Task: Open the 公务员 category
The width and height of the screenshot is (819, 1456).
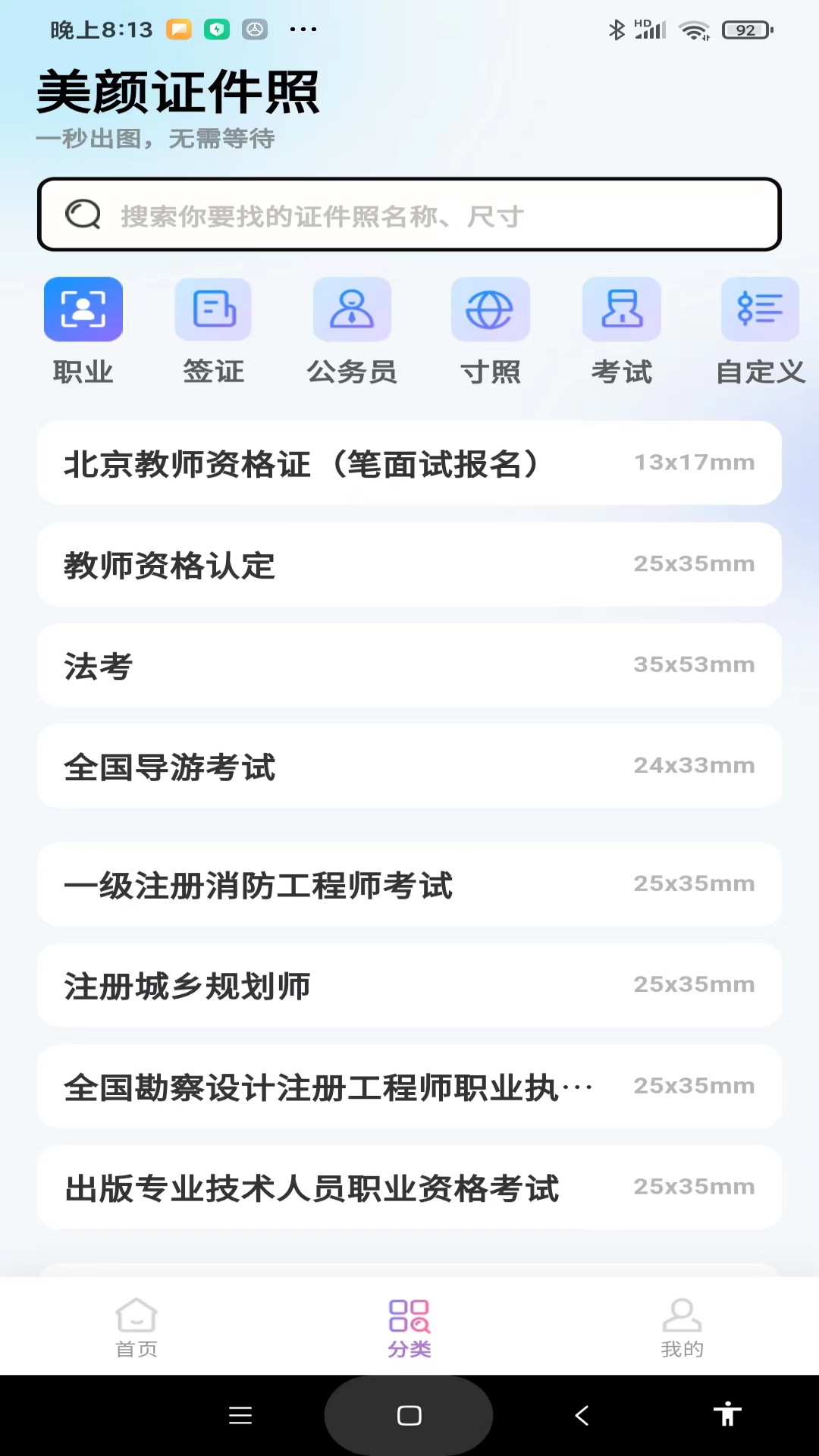Action: pyautogui.click(x=352, y=330)
